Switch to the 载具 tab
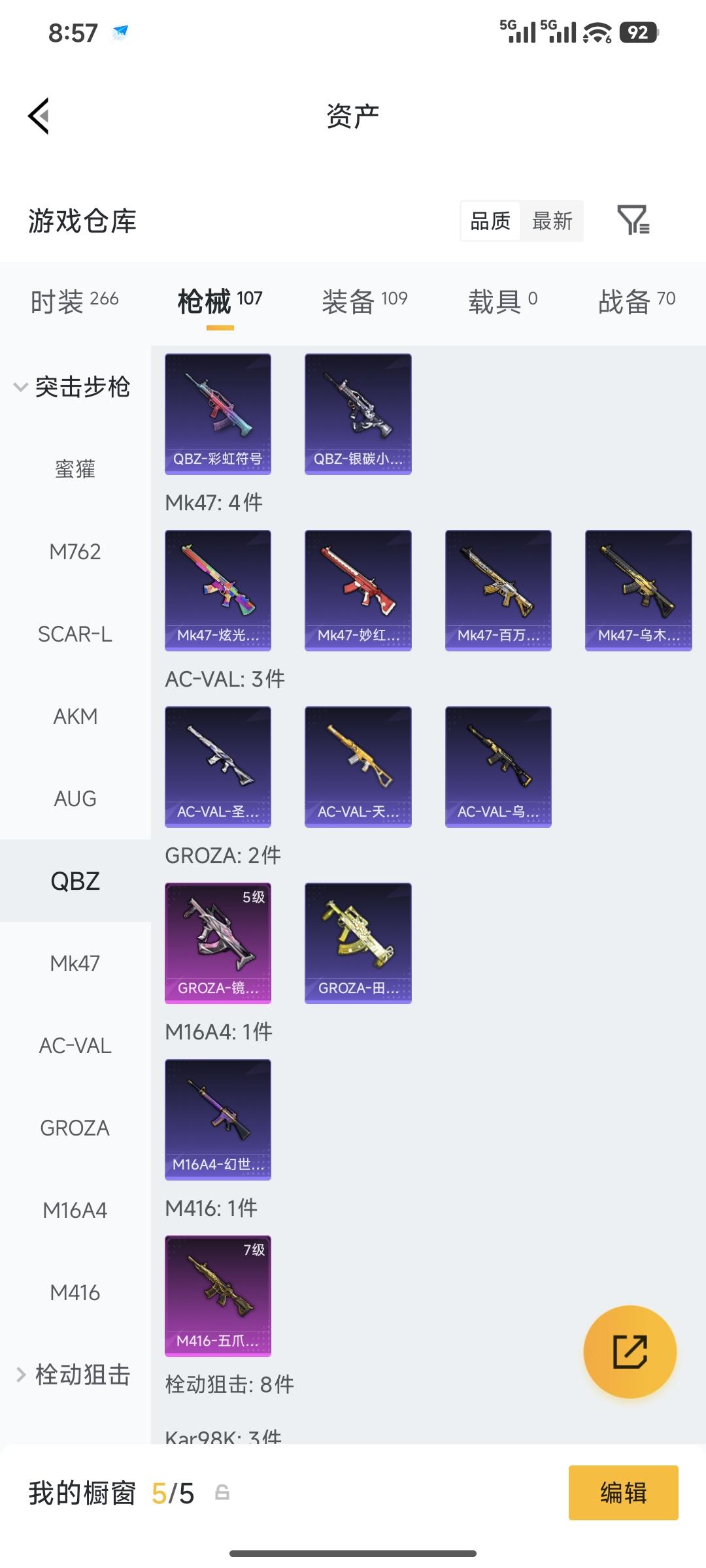The image size is (706, 1568). [502, 301]
